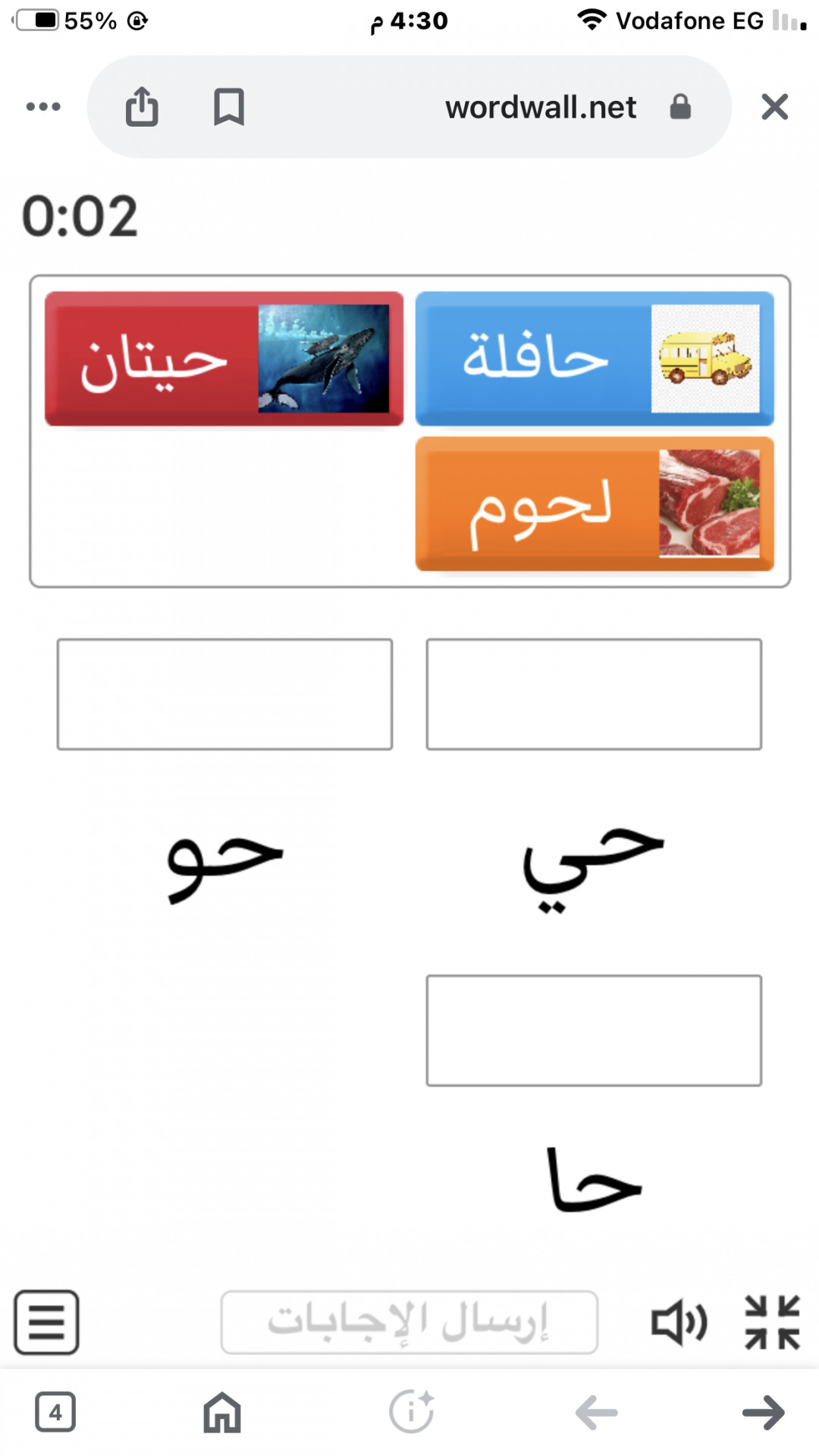This screenshot has height=1456, width=819.
Task: Close the browser page with X
Action: 774,107
